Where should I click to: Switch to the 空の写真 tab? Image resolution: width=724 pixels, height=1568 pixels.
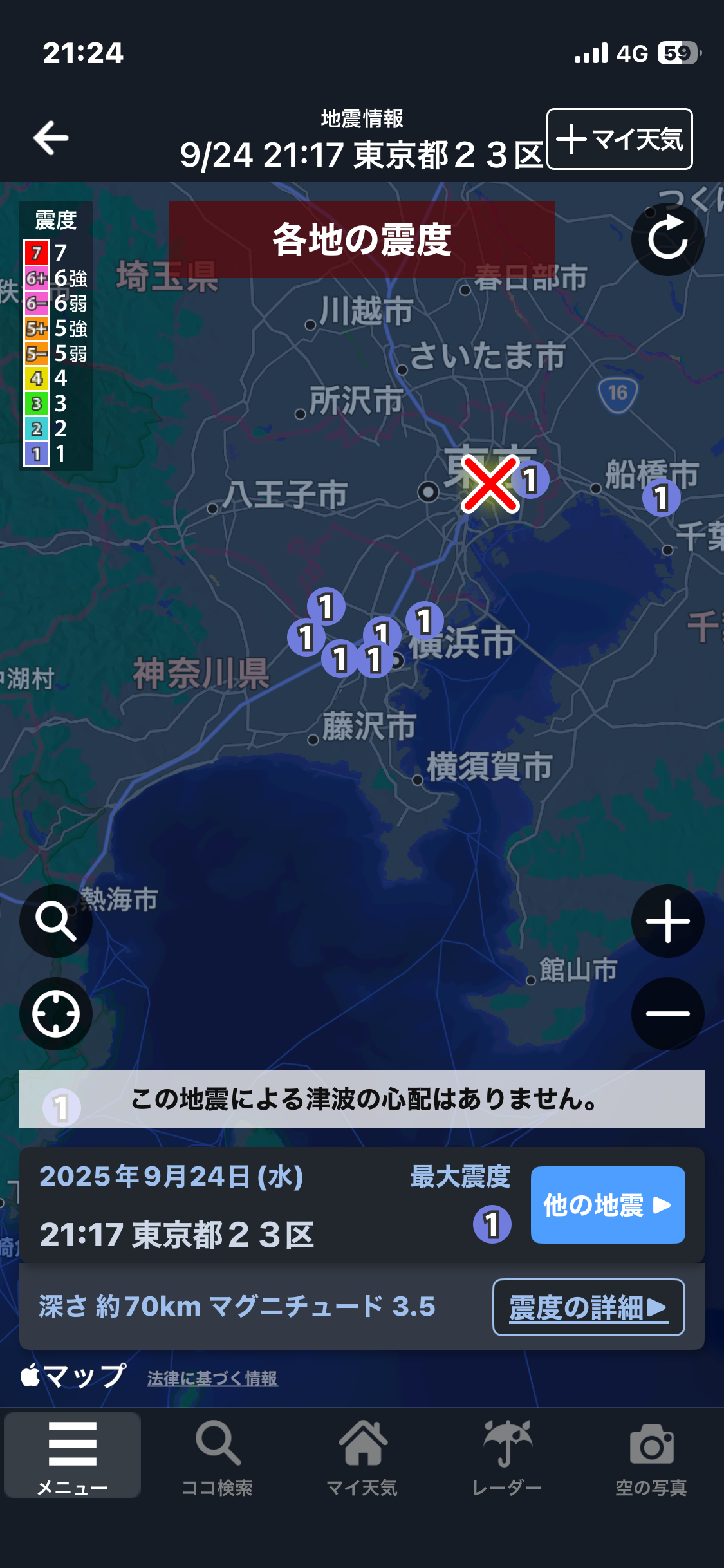point(651,1455)
